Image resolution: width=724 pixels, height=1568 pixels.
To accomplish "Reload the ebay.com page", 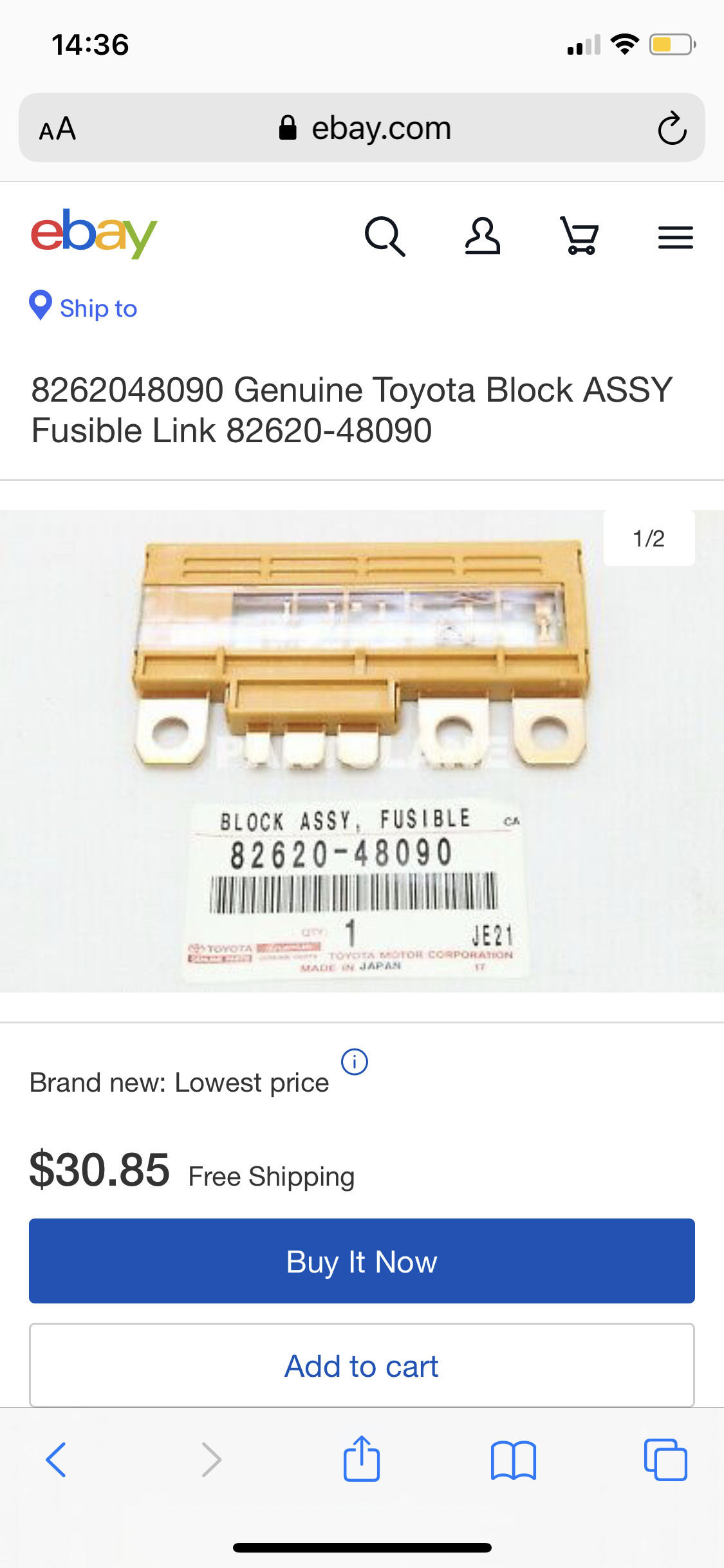I will tap(672, 129).
